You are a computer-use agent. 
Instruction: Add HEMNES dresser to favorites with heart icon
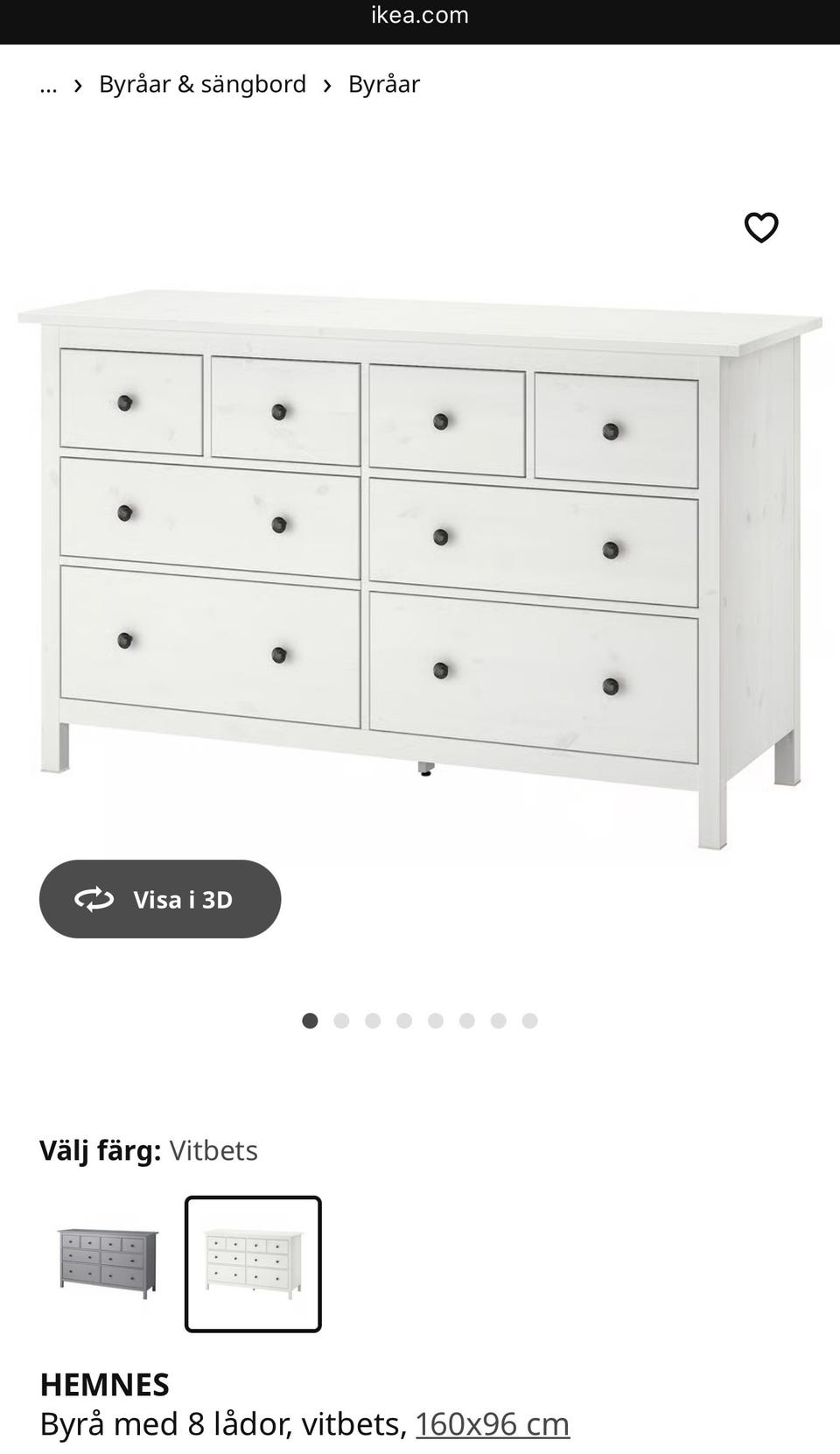coord(760,228)
